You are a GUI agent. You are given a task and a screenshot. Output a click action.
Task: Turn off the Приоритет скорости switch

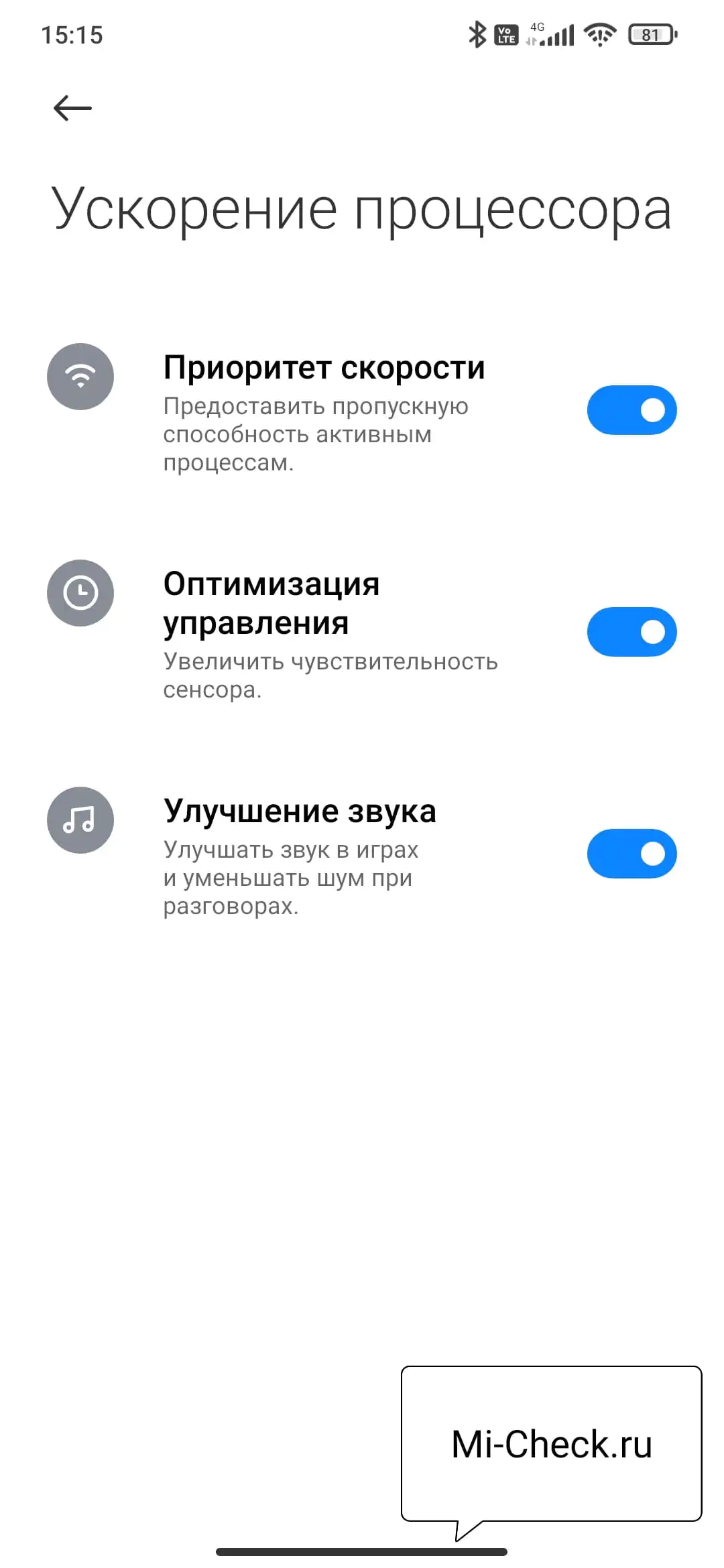click(631, 410)
